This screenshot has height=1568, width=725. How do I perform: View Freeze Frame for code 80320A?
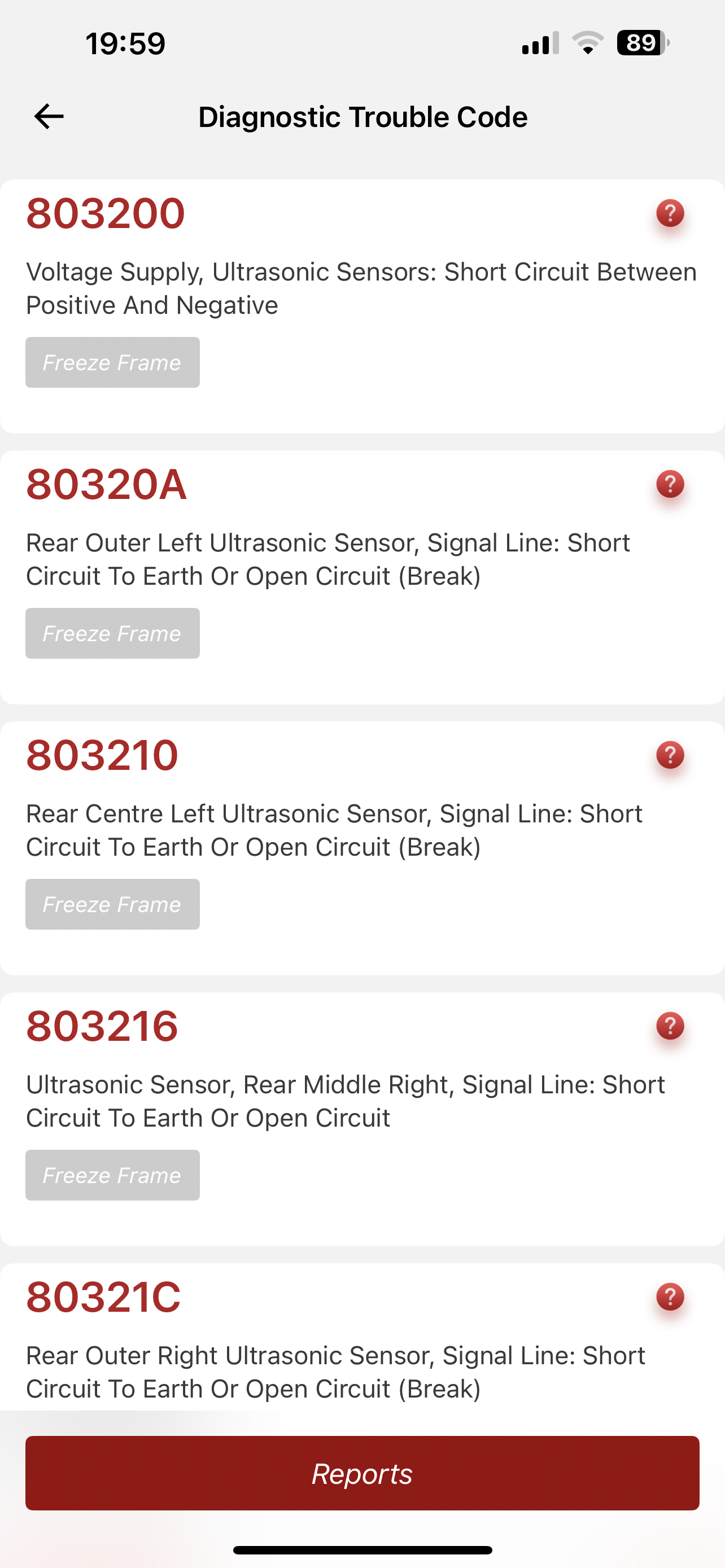tap(112, 633)
